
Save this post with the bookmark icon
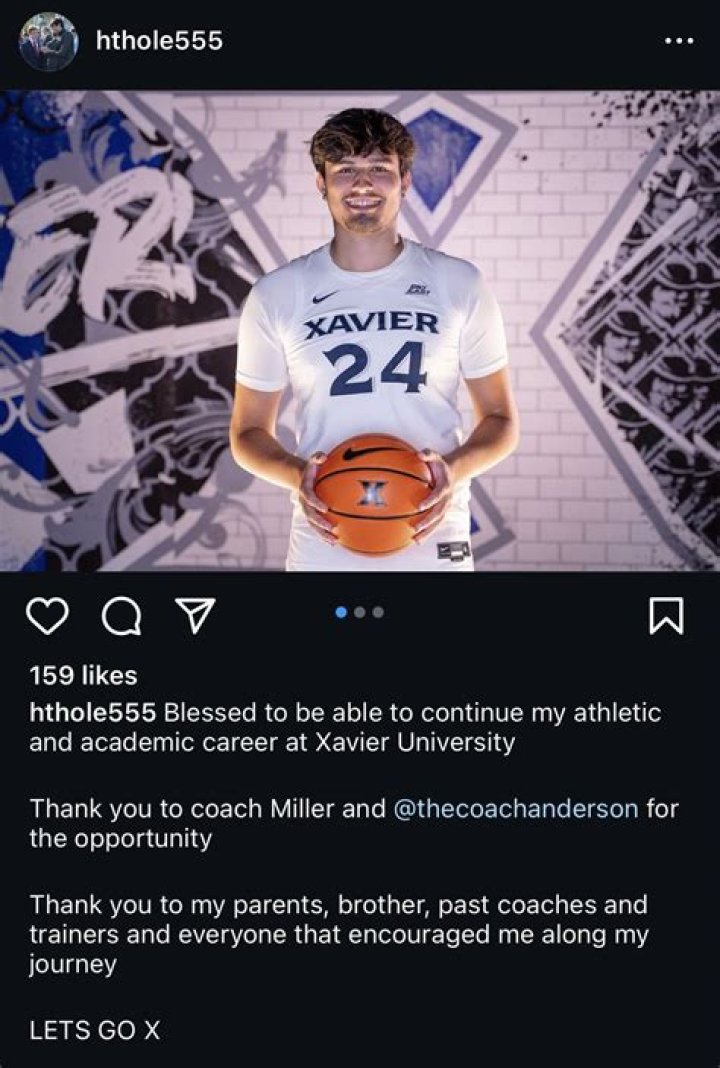666,616
